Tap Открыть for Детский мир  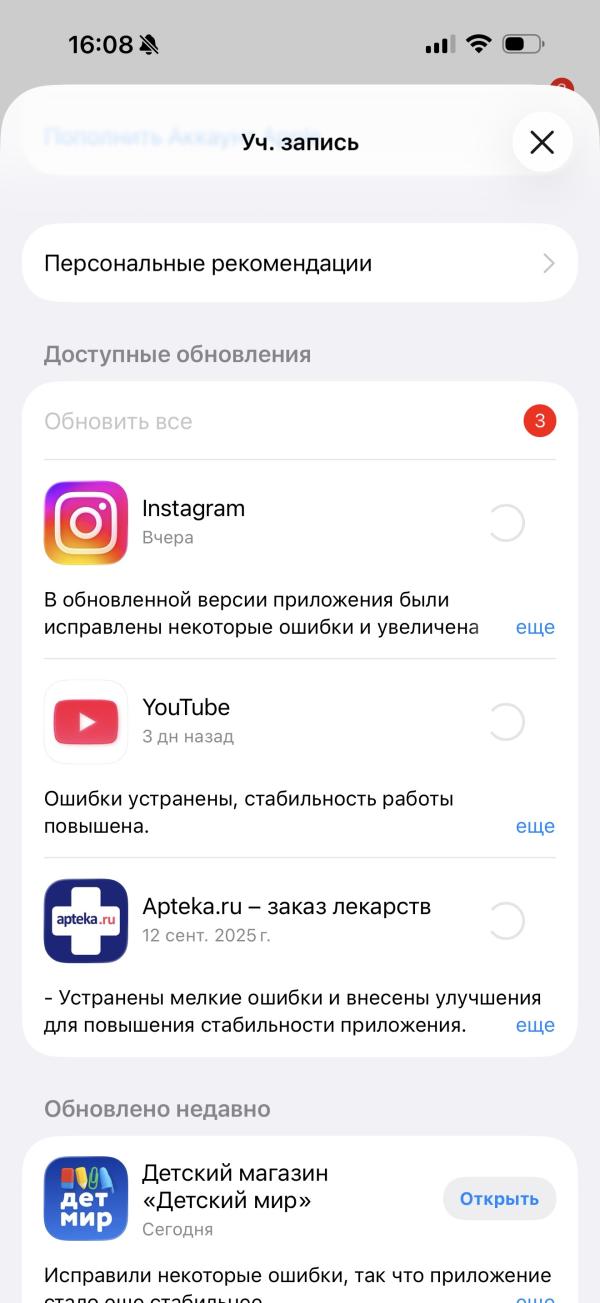tap(499, 1199)
